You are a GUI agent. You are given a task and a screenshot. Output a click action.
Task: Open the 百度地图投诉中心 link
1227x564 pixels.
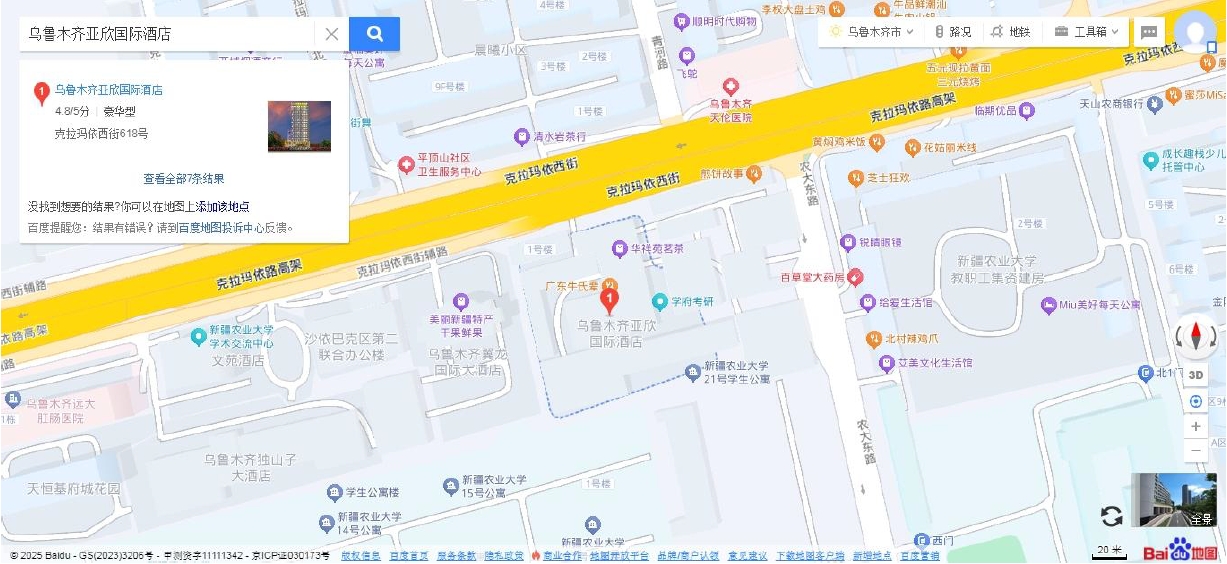coord(220,228)
